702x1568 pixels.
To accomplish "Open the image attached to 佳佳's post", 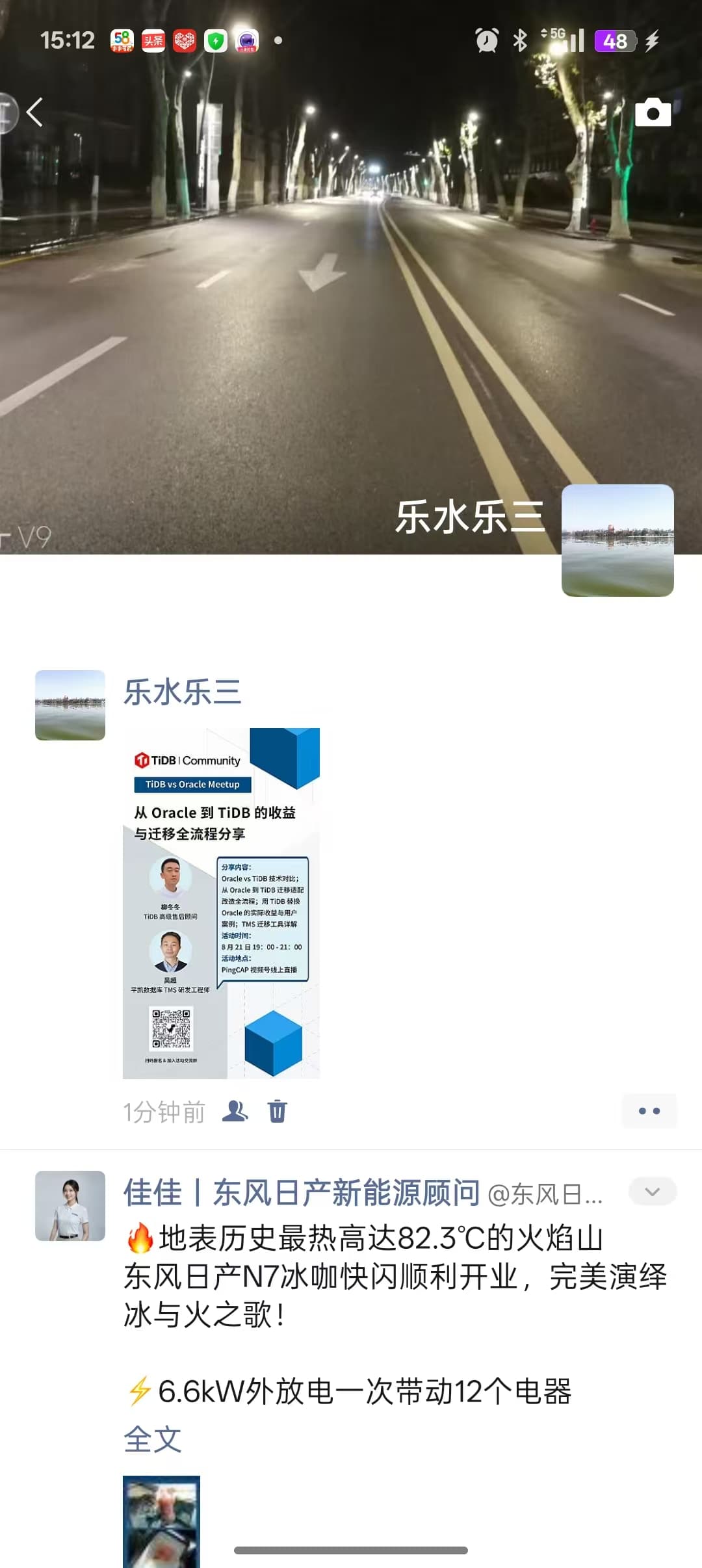I will [x=161, y=1520].
